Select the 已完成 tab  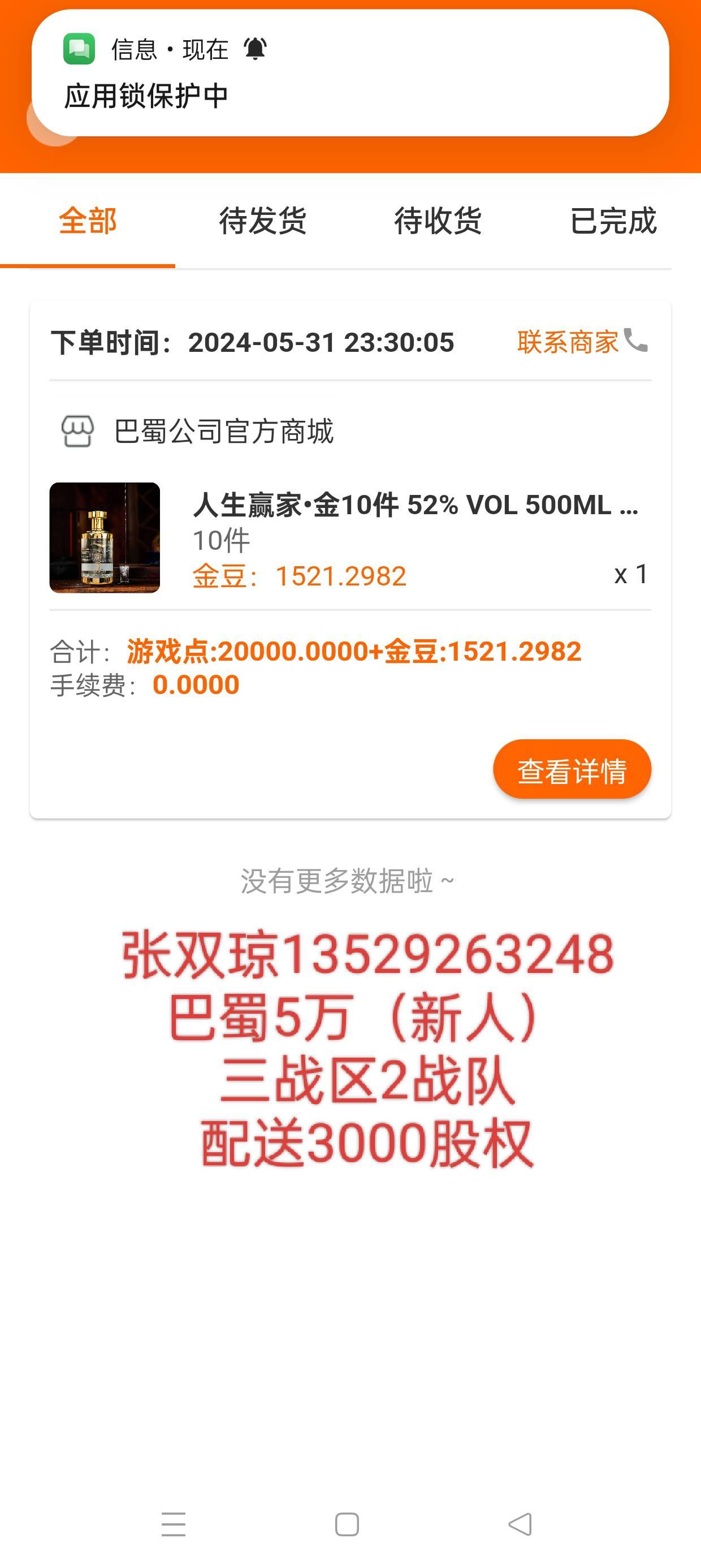(613, 221)
